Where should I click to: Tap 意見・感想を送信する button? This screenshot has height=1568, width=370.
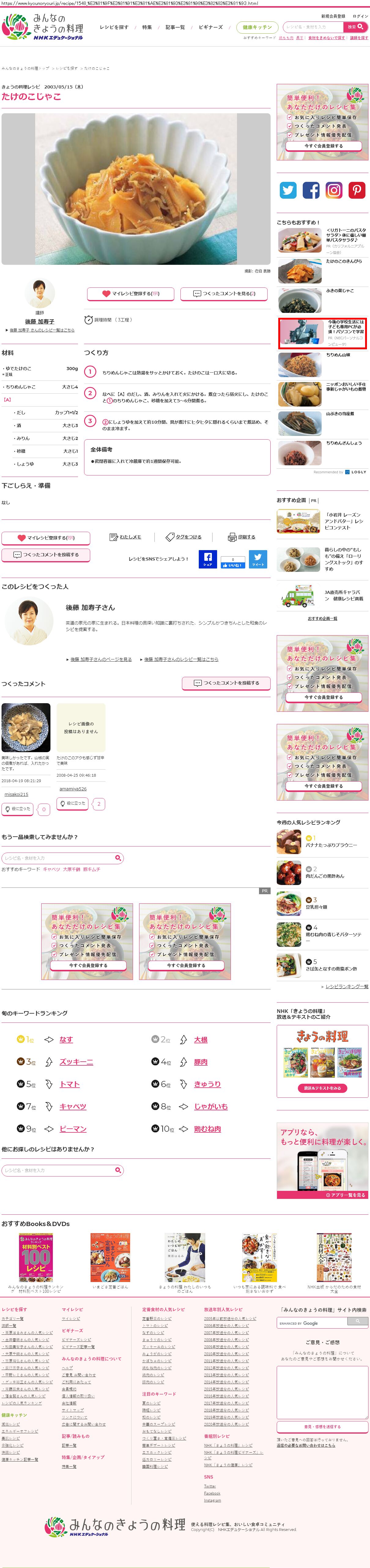(323, 1426)
